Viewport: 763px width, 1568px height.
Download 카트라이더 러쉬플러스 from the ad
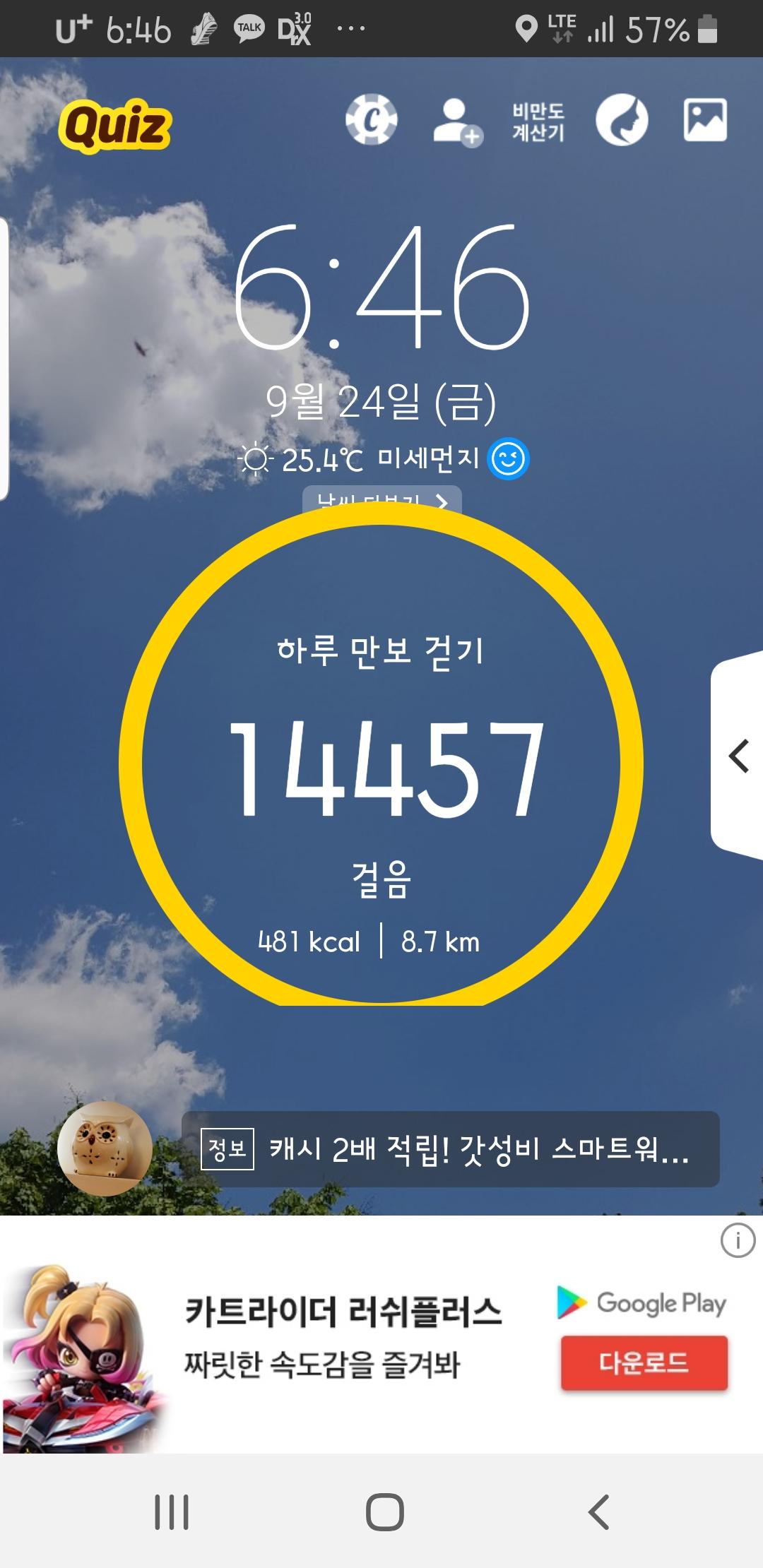coord(644,1362)
